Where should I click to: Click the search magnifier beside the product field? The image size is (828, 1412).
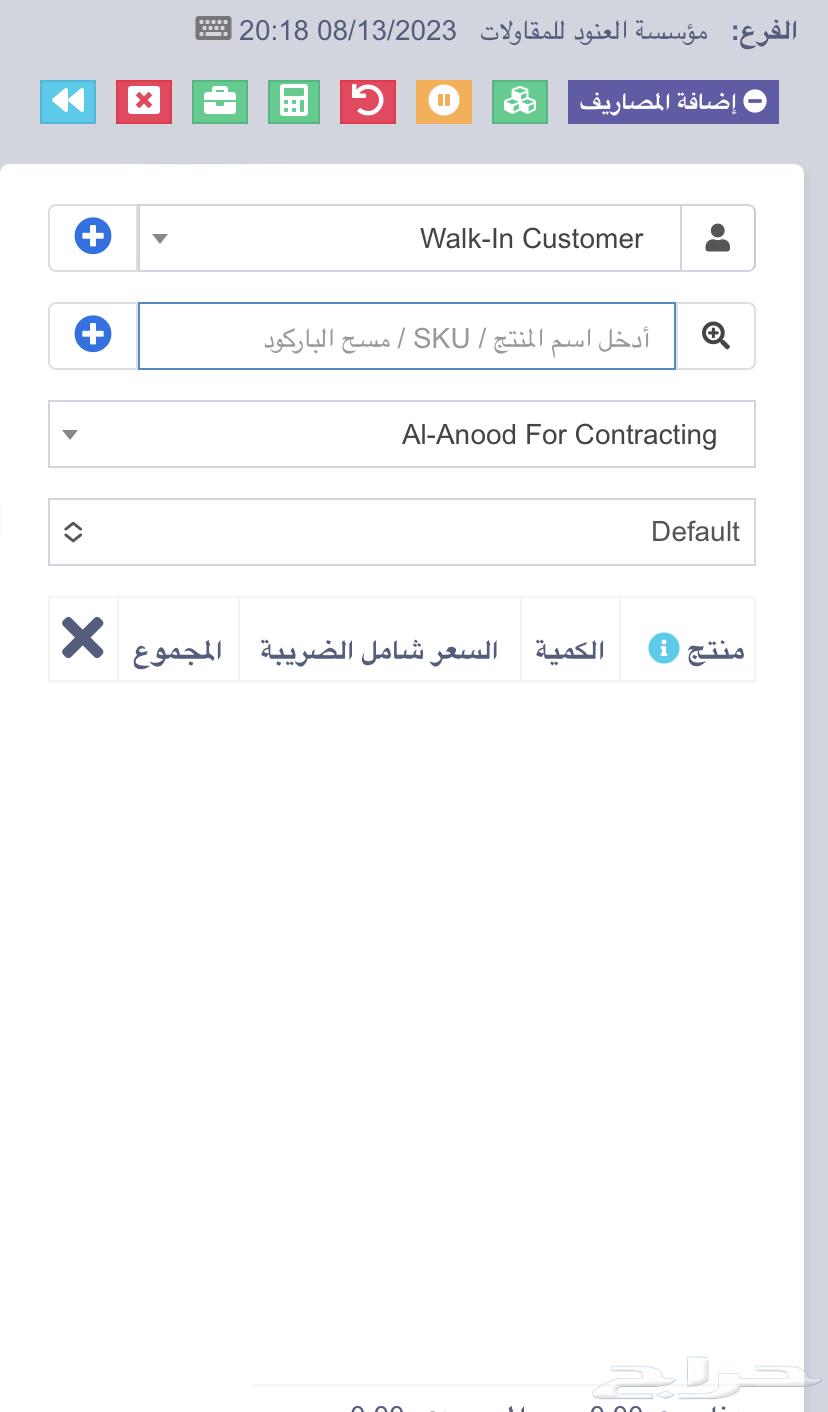click(715, 335)
